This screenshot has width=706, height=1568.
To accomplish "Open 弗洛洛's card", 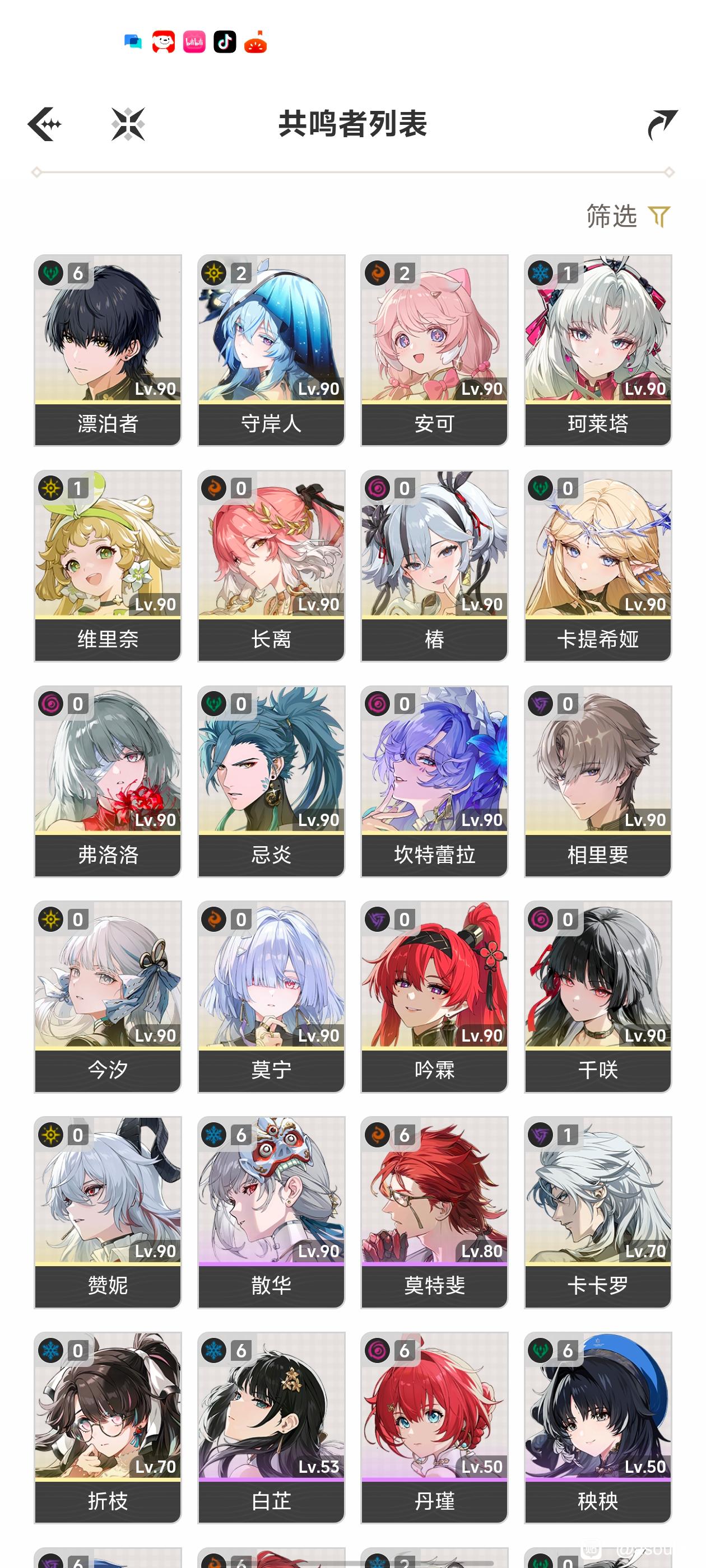I will [x=108, y=781].
